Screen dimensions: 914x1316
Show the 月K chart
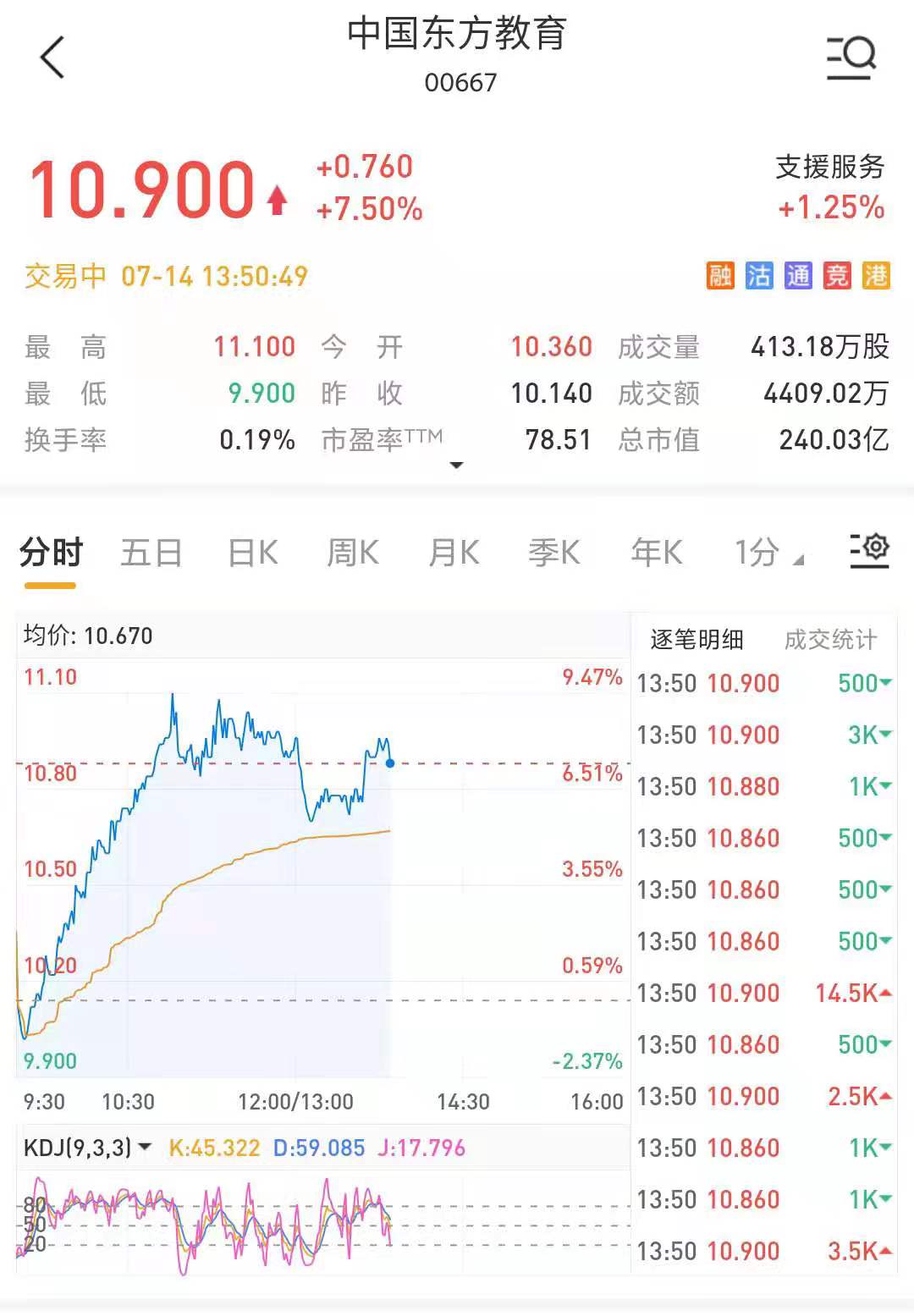(454, 553)
